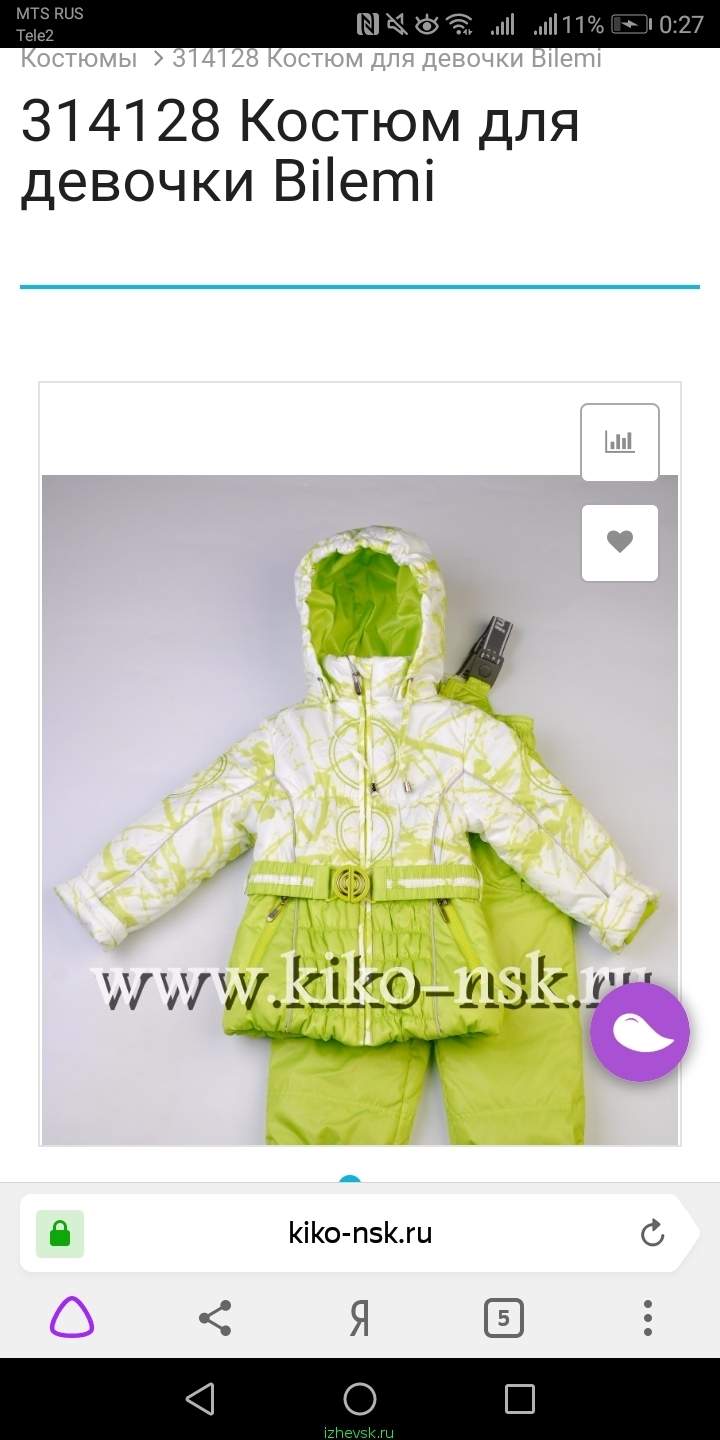Share this page

coord(215,1318)
